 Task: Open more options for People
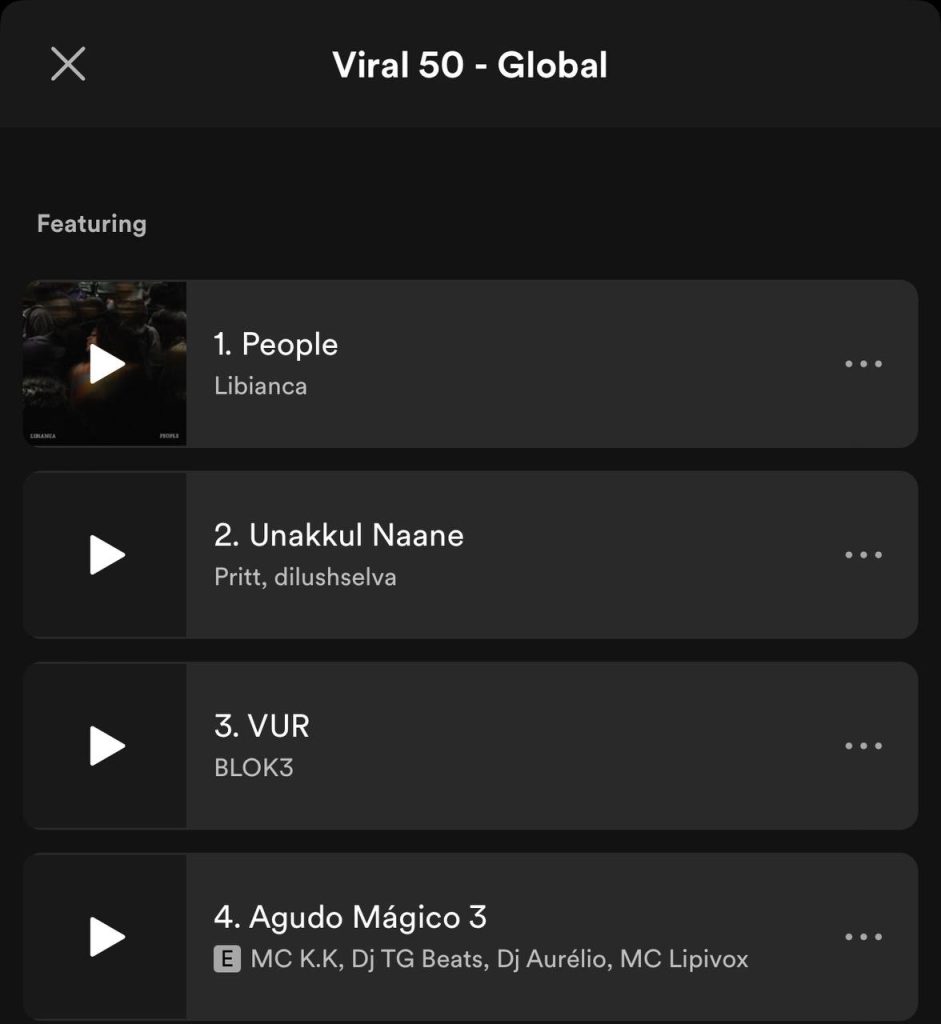[x=863, y=364]
